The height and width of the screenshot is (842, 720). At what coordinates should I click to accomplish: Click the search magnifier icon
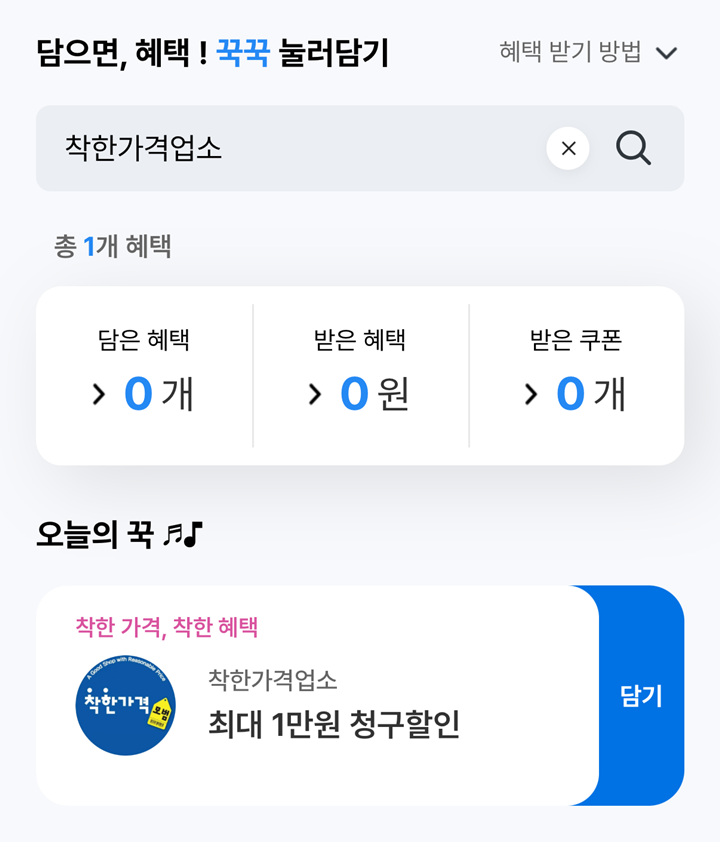click(x=632, y=148)
